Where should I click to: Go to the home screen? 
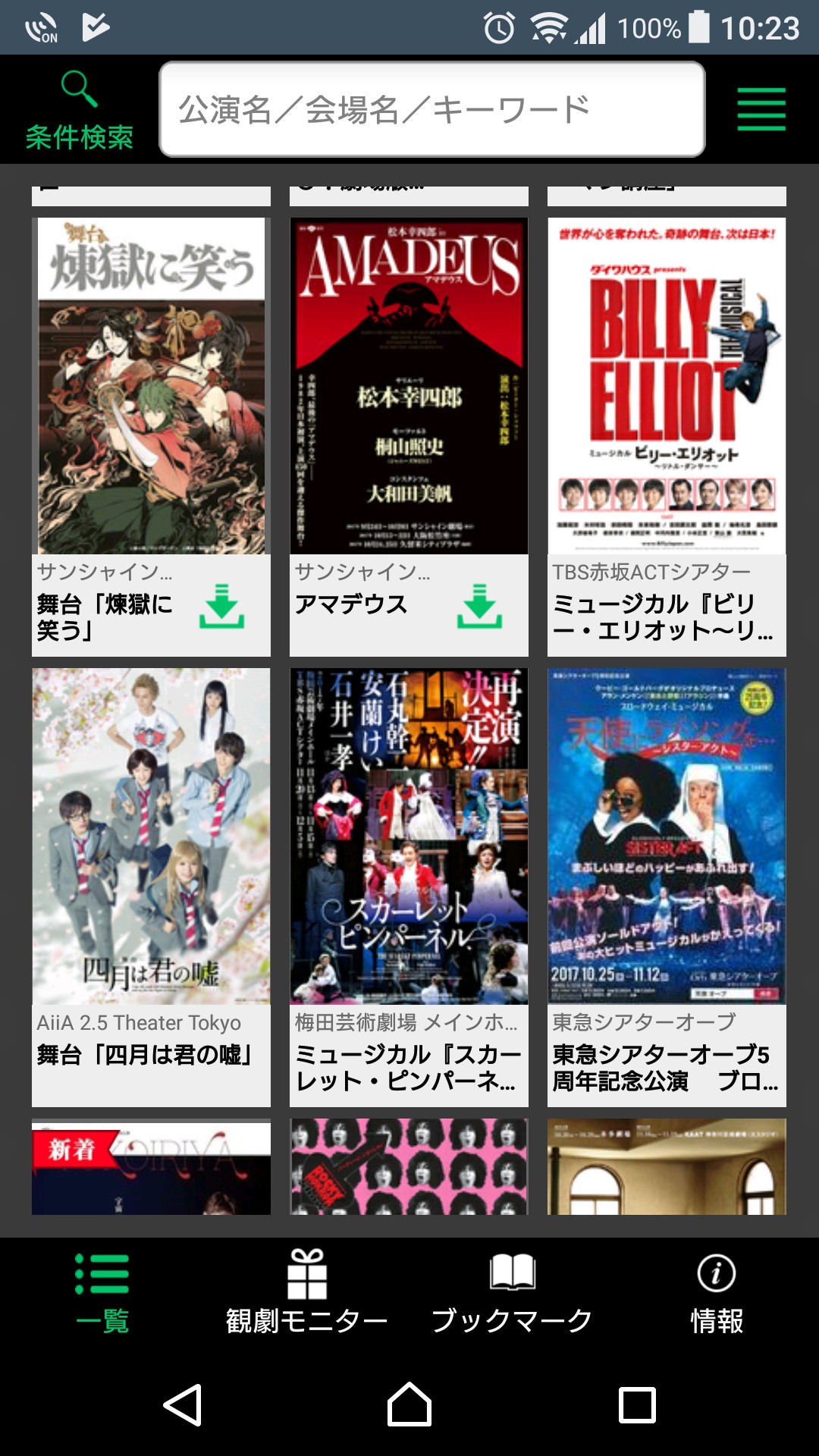pos(409,1404)
